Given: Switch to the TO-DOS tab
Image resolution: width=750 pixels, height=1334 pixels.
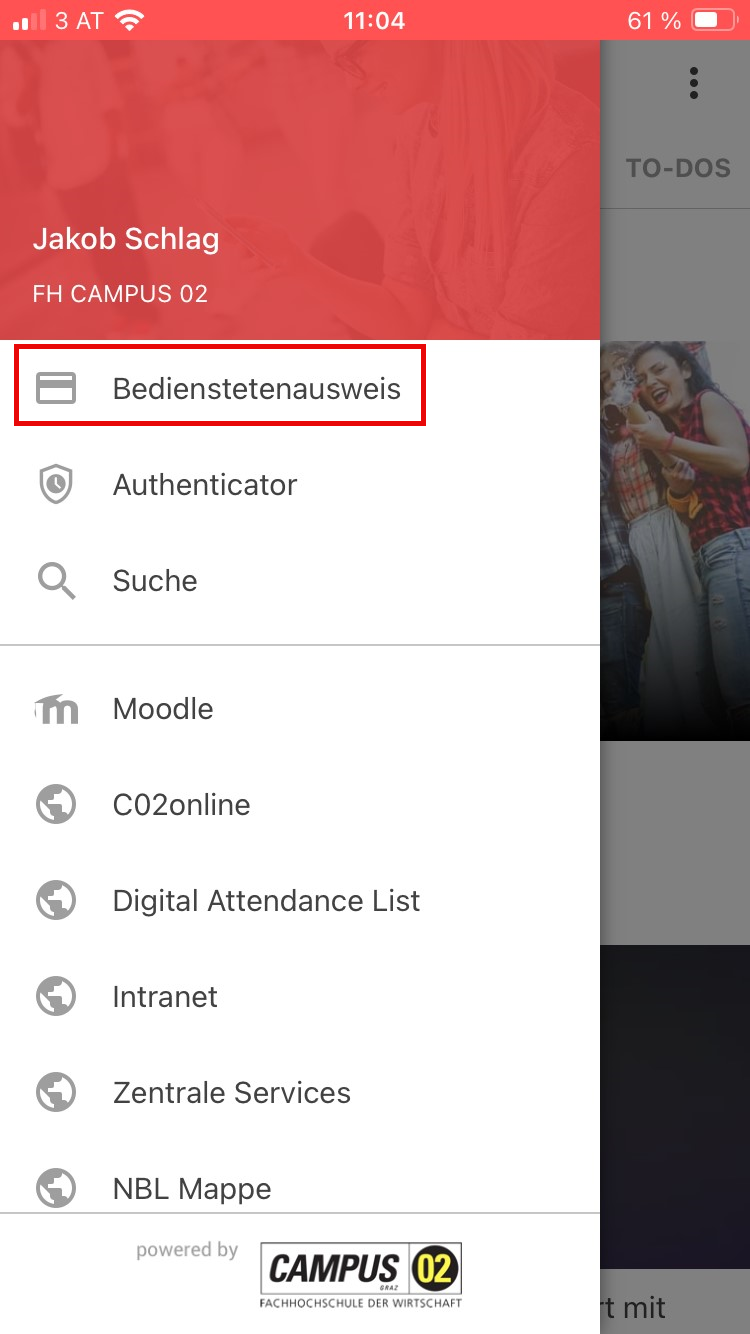Looking at the screenshot, I should (x=678, y=168).
